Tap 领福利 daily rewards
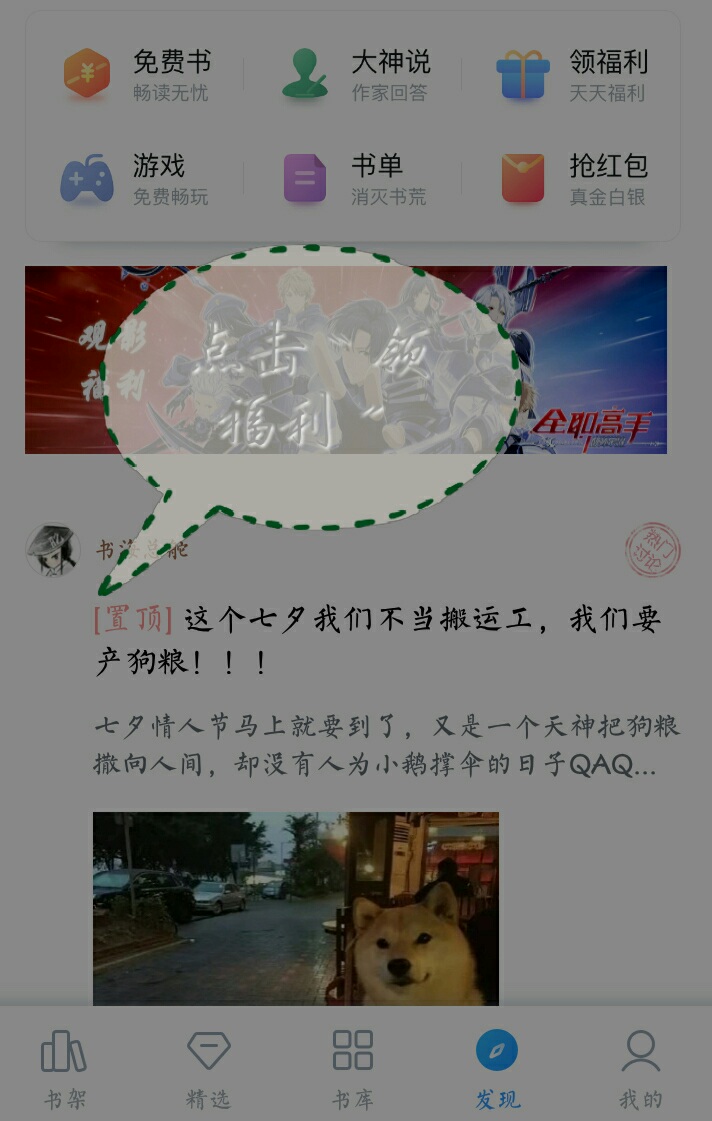 [x=572, y=74]
